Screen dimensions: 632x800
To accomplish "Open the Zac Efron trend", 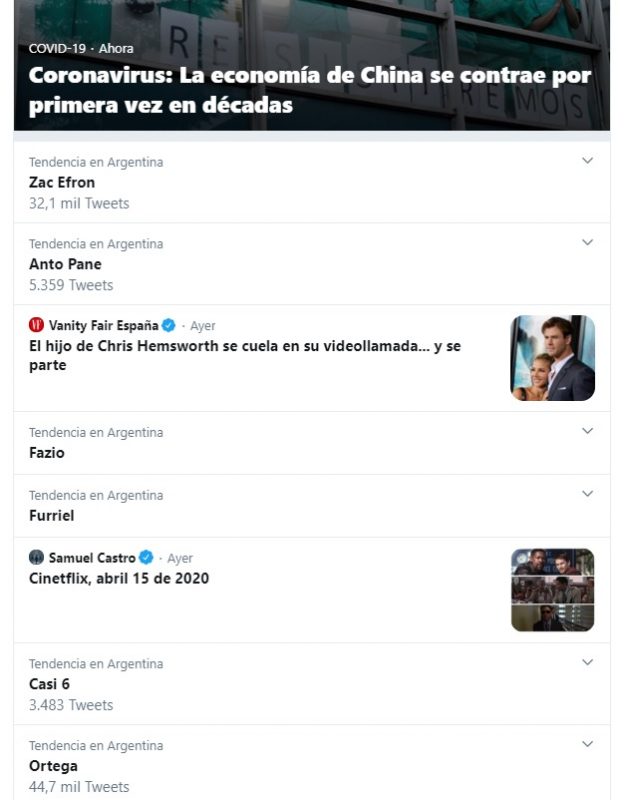I will coord(62,183).
